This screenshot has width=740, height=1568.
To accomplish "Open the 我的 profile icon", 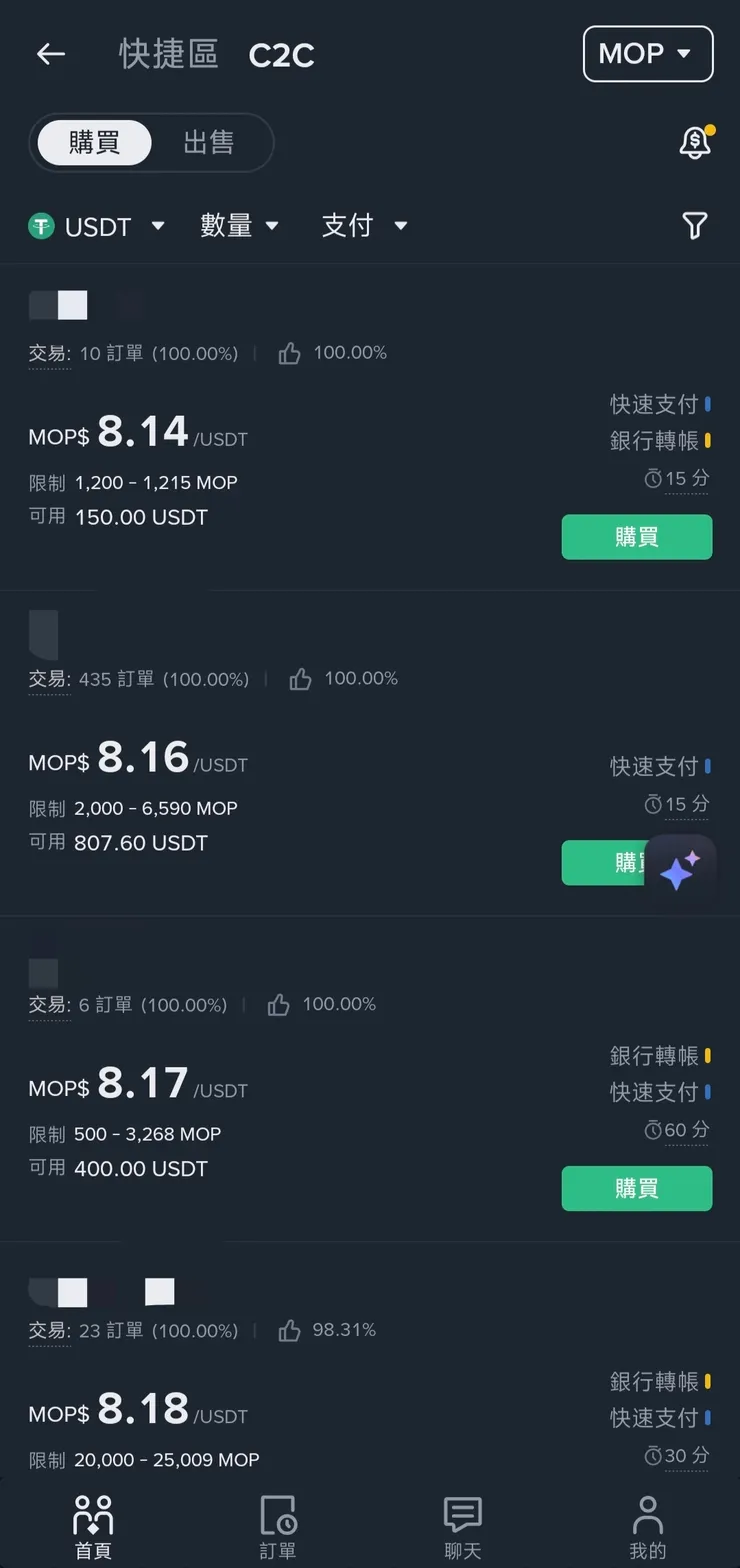I will coord(647,1516).
